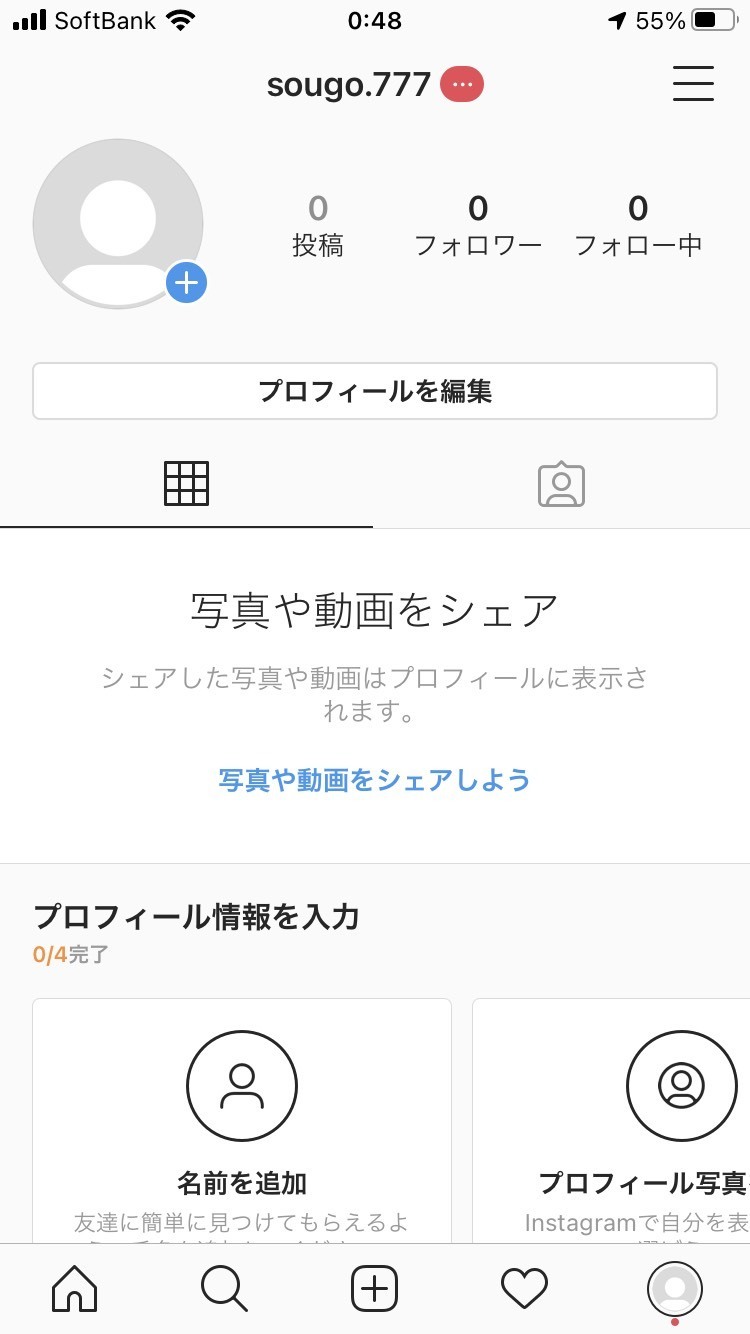Create a new post with plus tab
The width and height of the screenshot is (750, 1334).
point(375,1288)
